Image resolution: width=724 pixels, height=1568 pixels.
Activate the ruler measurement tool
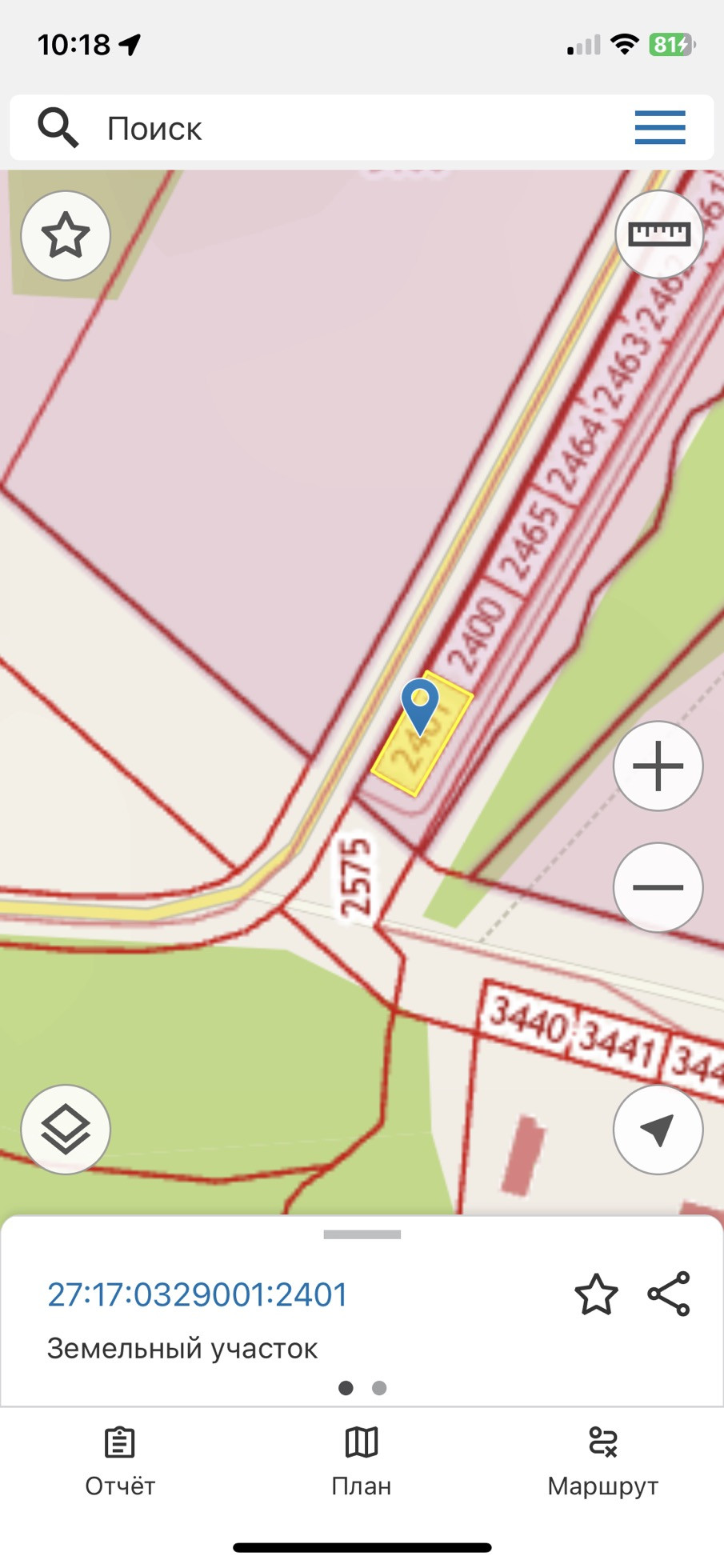[658, 234]
